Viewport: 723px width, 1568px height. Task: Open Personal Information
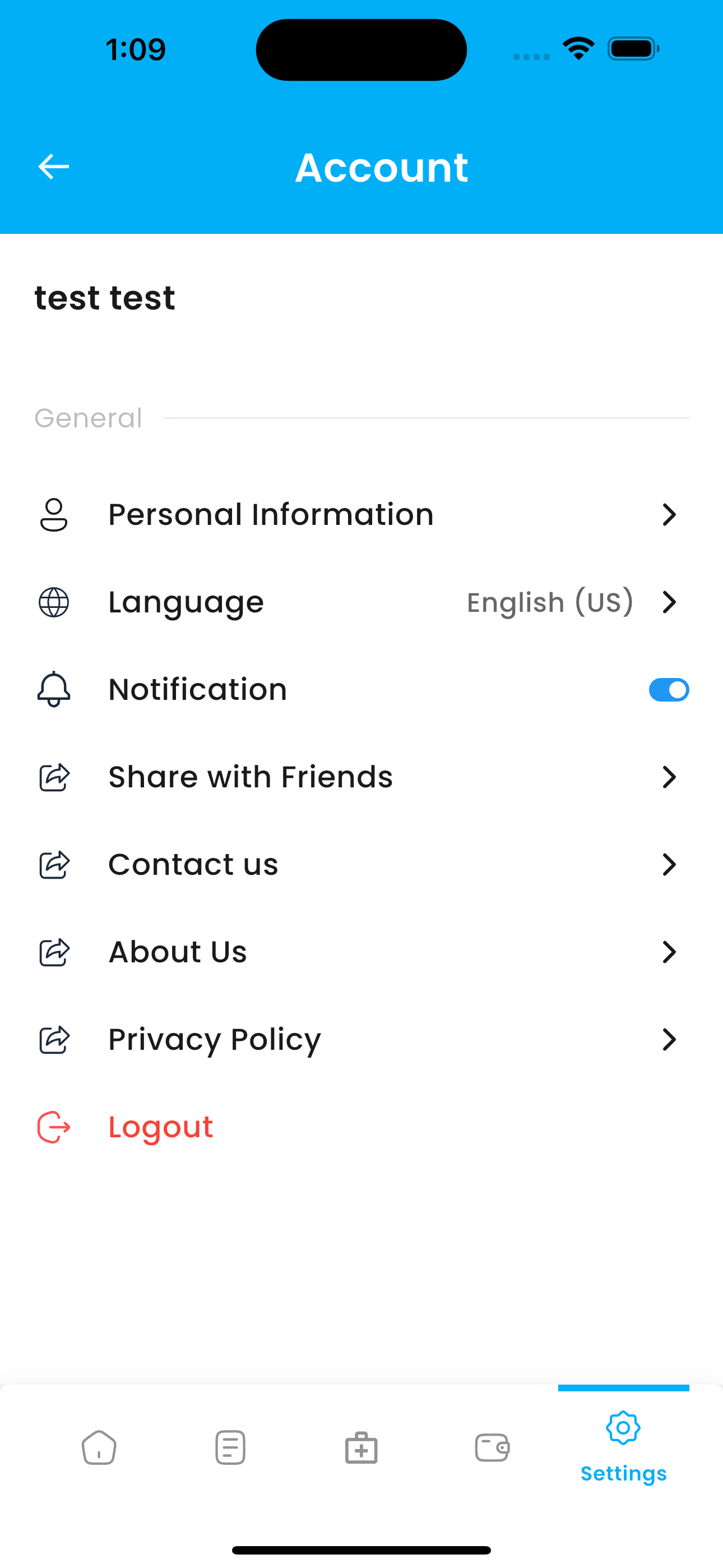(x=361, y=515)
